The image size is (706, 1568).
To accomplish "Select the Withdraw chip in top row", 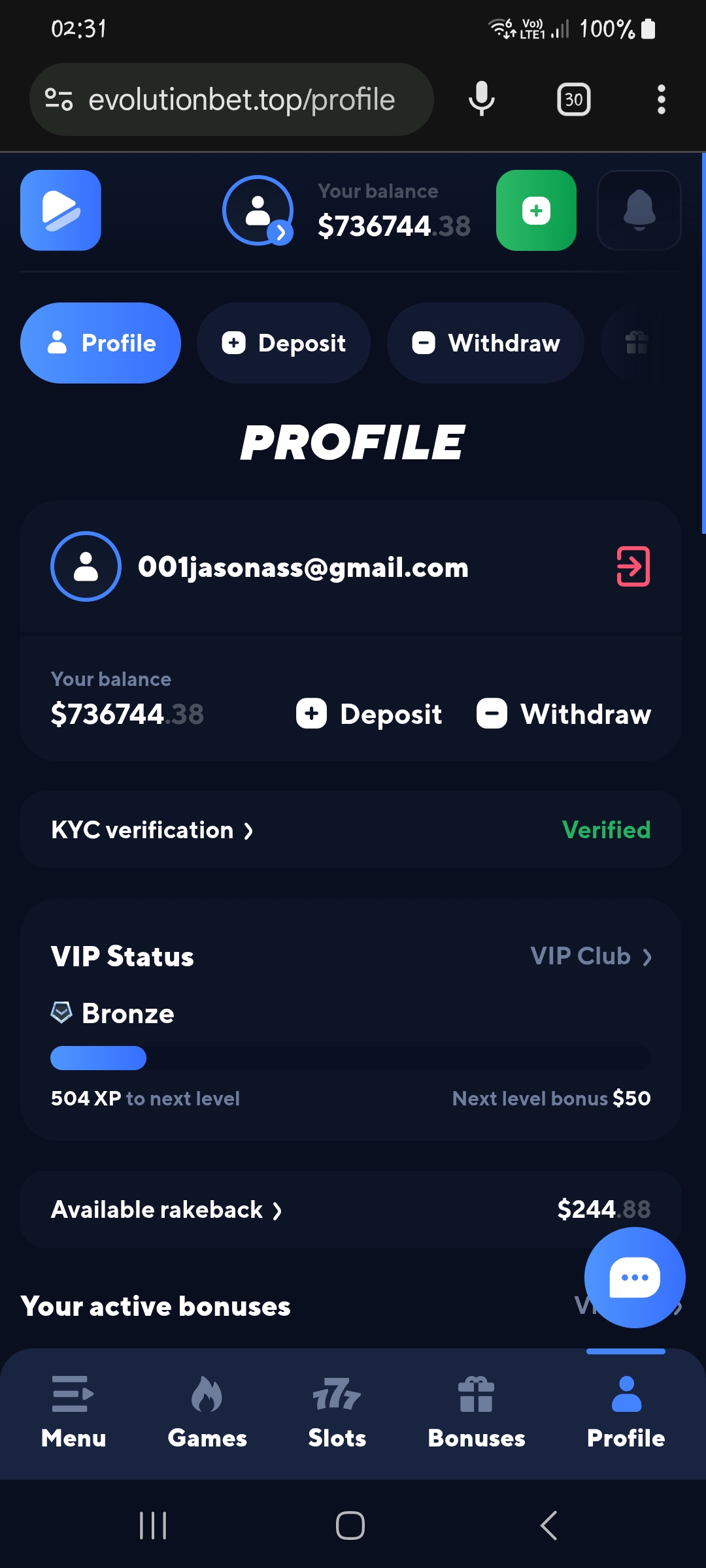I will coord(486,343).
